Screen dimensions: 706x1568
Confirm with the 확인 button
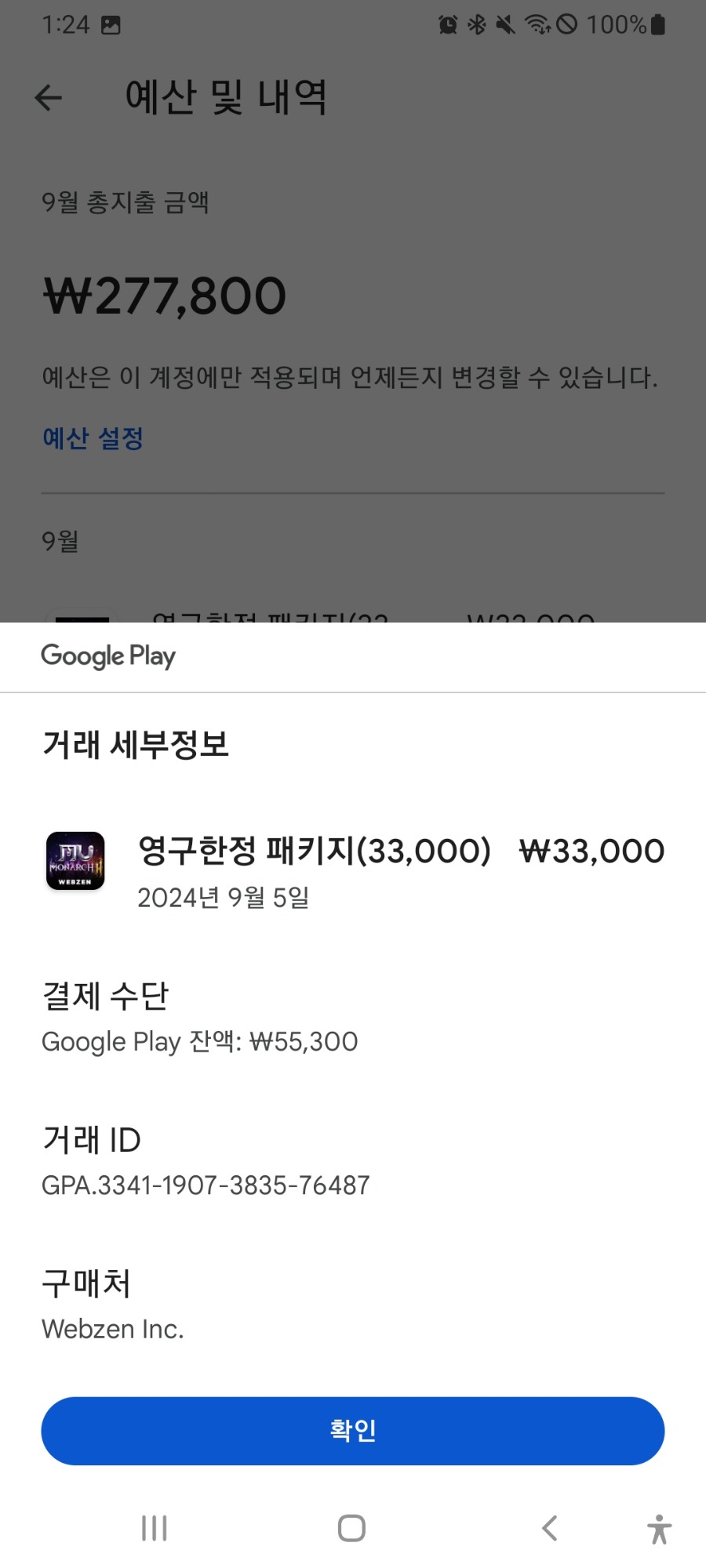click(x=353, y=1431)
